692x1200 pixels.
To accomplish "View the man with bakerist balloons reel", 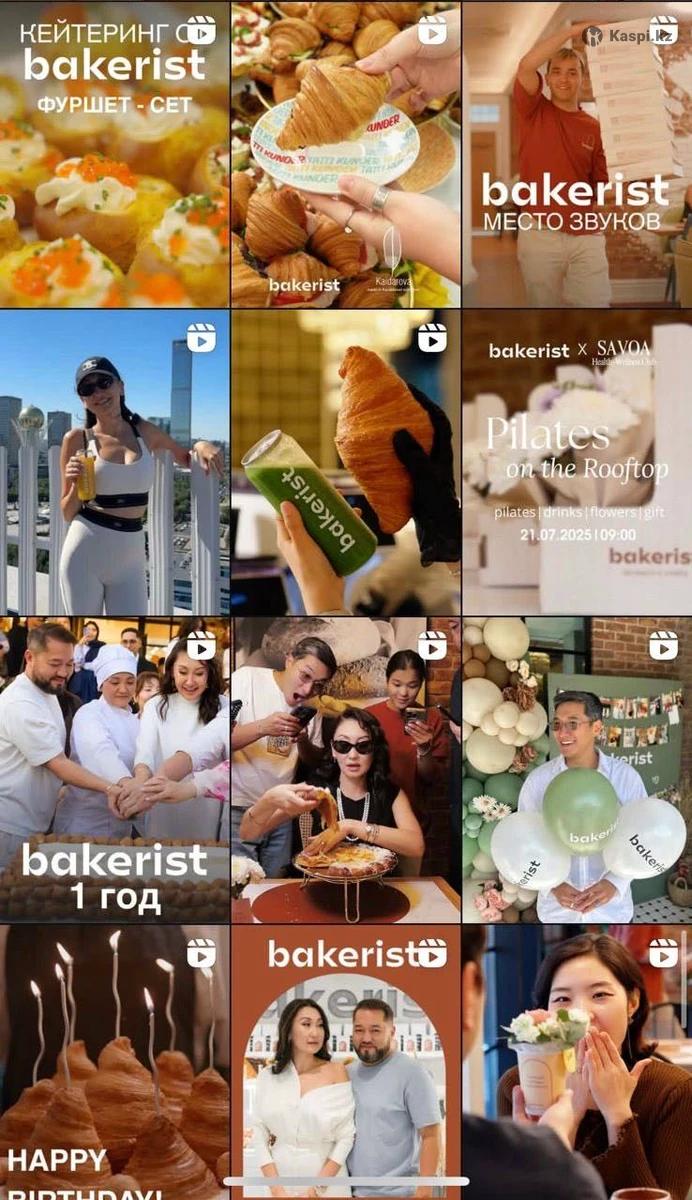I will 577,770.
